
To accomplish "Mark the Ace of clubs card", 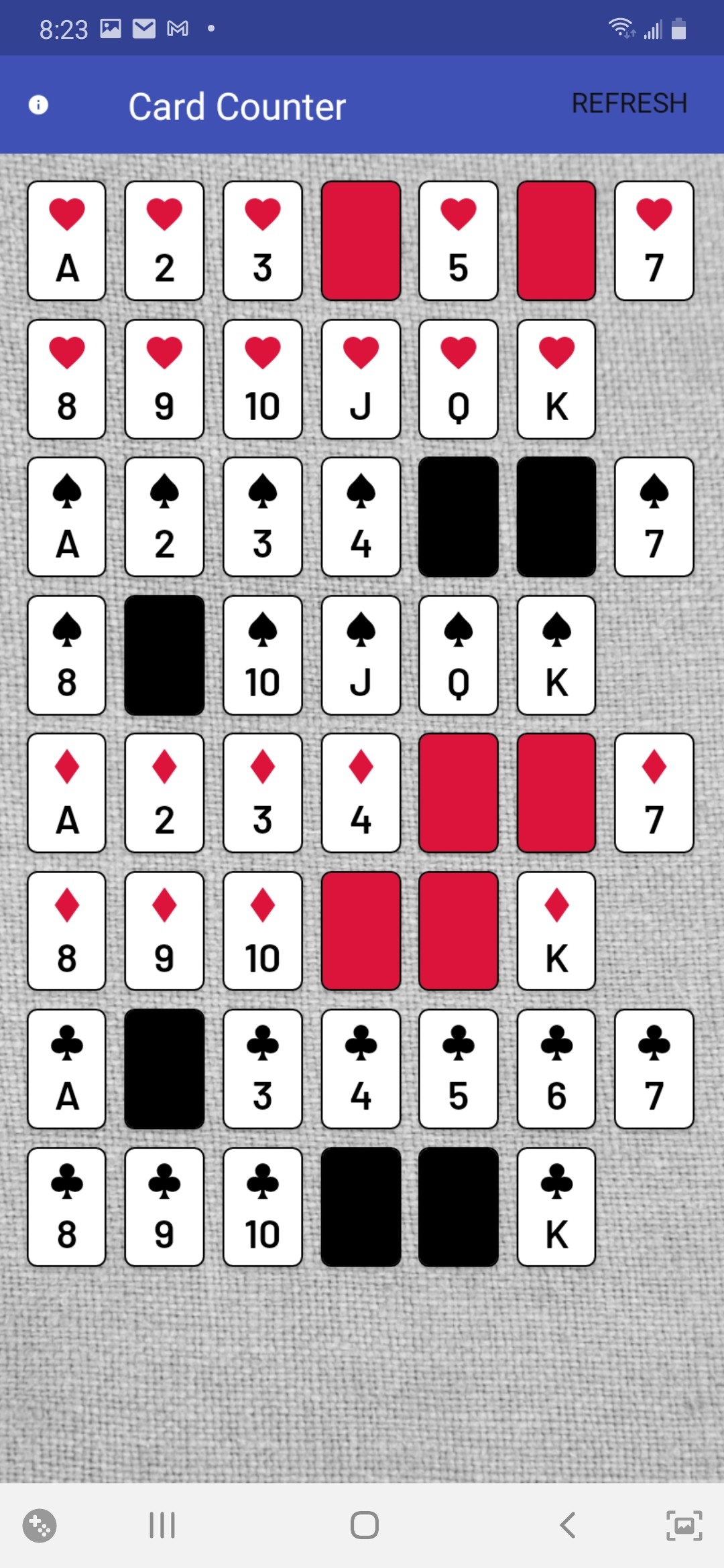I will [66, 1069].
